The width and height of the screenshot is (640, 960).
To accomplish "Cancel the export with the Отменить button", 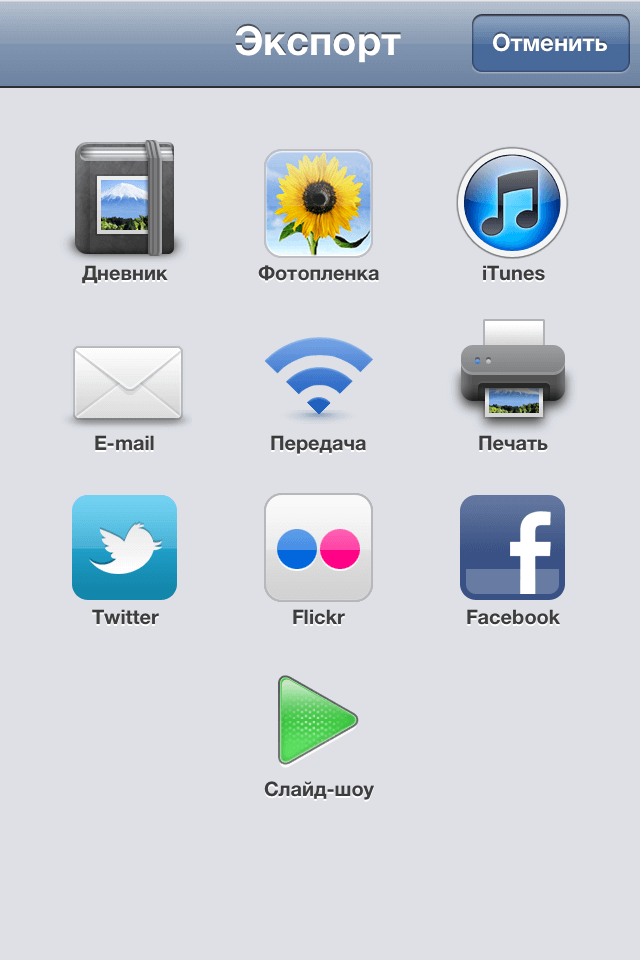I will point(550,44).
